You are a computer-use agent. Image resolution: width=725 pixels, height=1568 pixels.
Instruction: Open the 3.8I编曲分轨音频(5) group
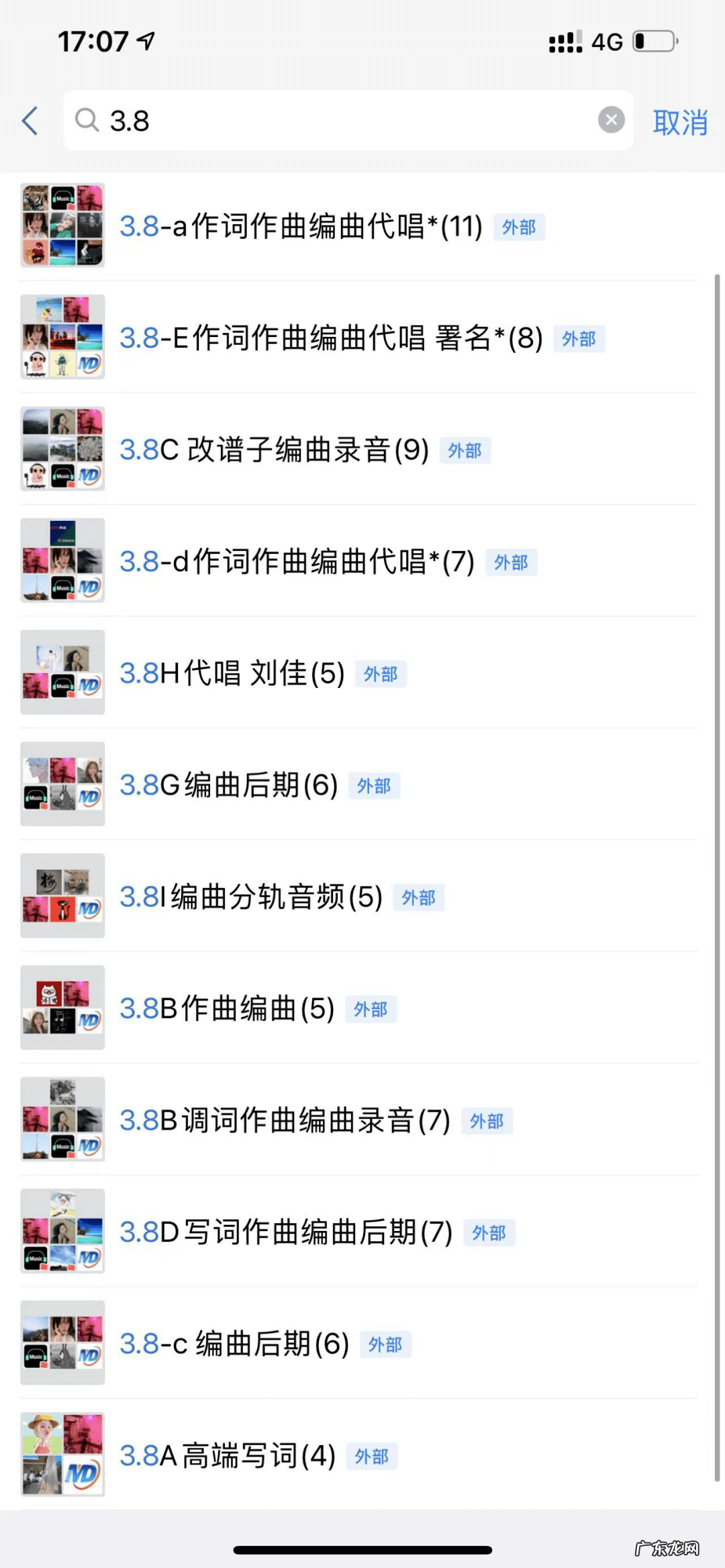(250, 897)
